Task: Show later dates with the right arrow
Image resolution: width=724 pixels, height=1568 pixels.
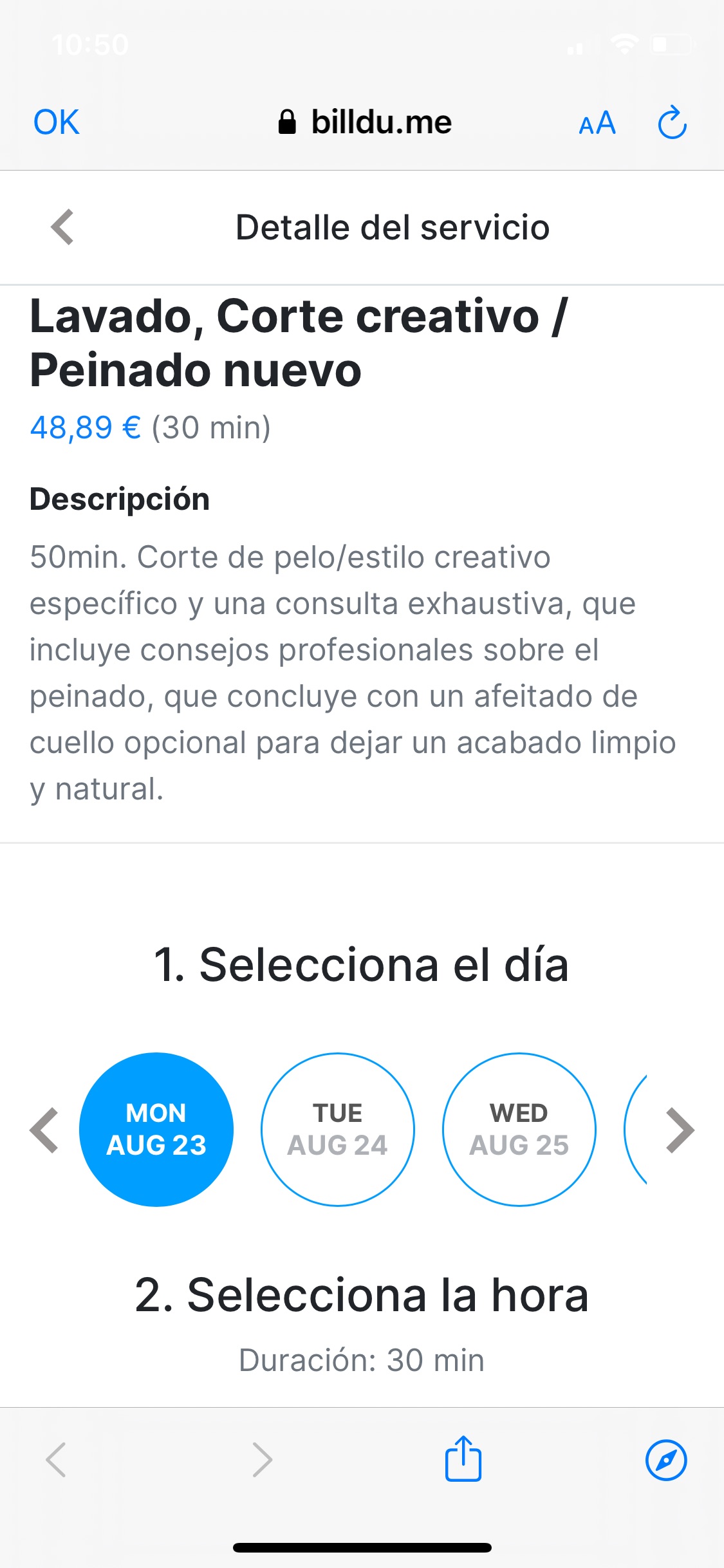Action: 680,1130
